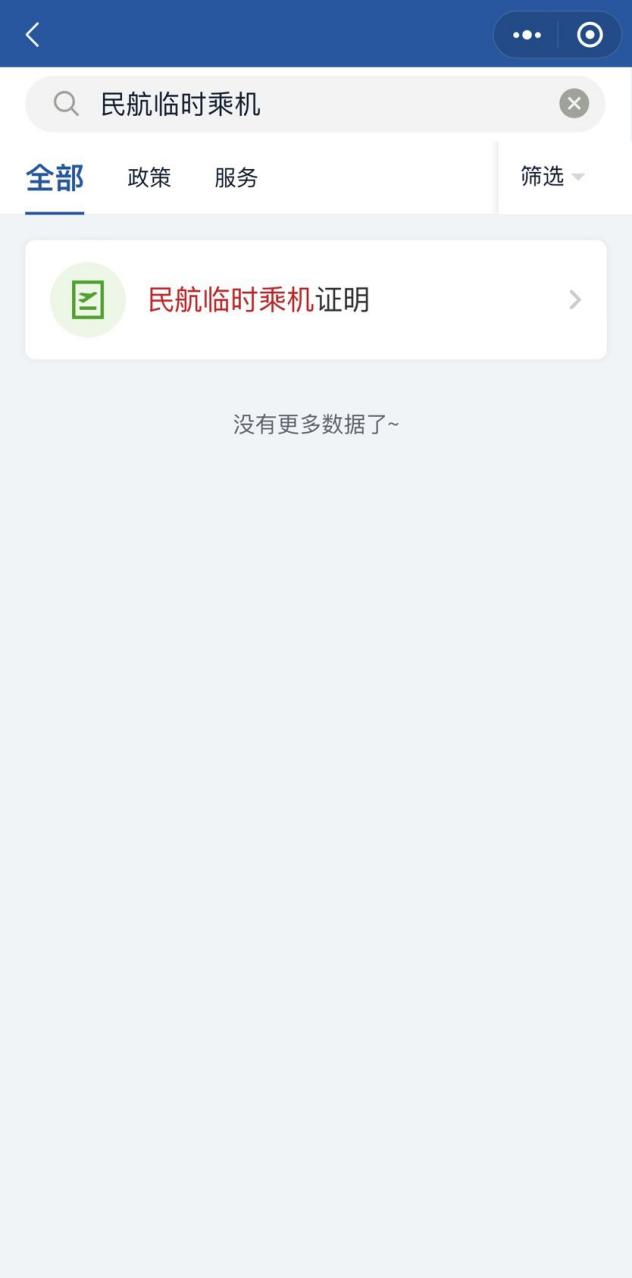This screenshot has height=1278, width=632.
Task: Switch to the 政策 tab
Action: [x=149, y=178]
